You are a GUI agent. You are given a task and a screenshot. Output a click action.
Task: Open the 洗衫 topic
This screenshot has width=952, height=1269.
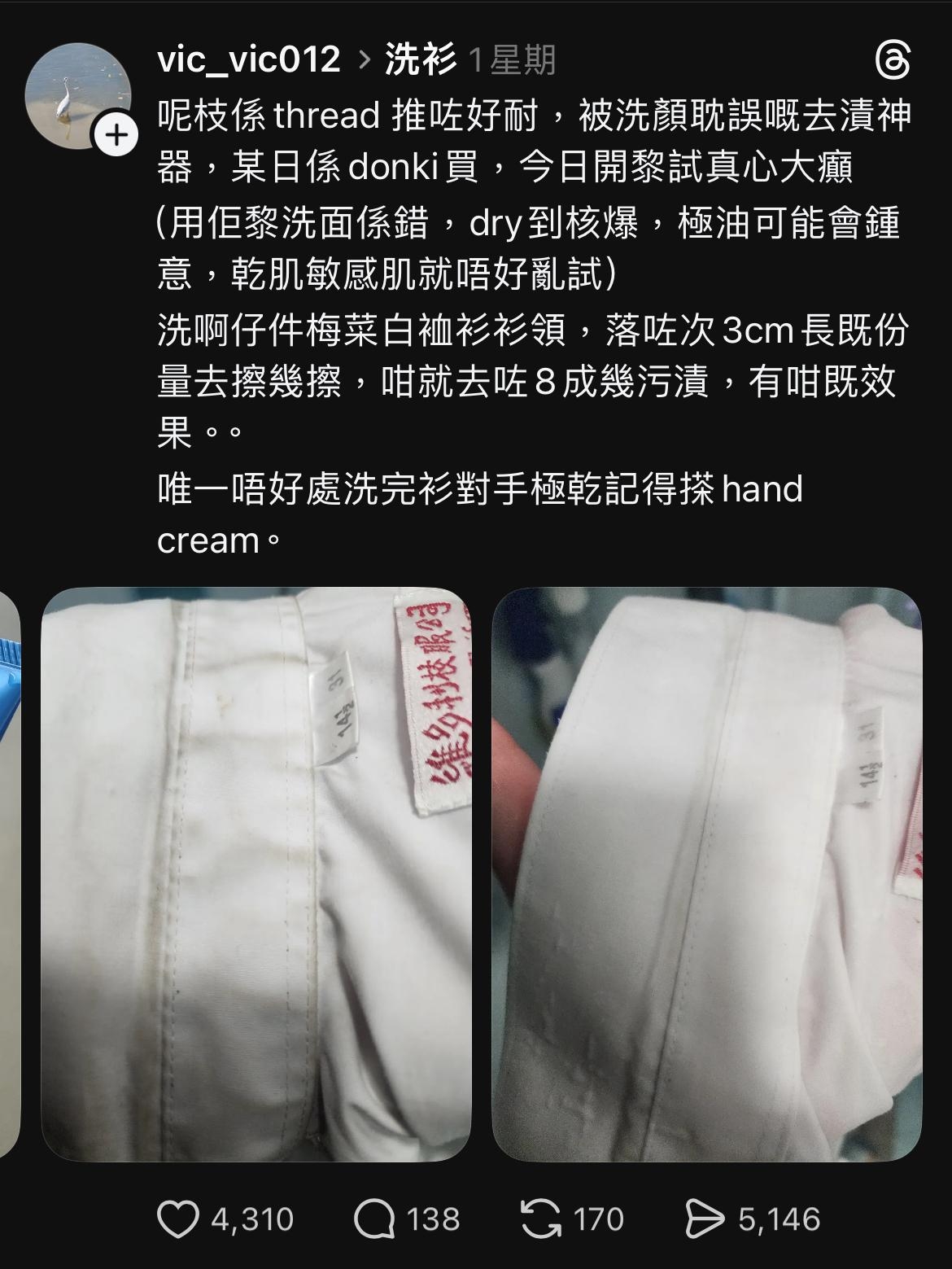click(421, 60)
